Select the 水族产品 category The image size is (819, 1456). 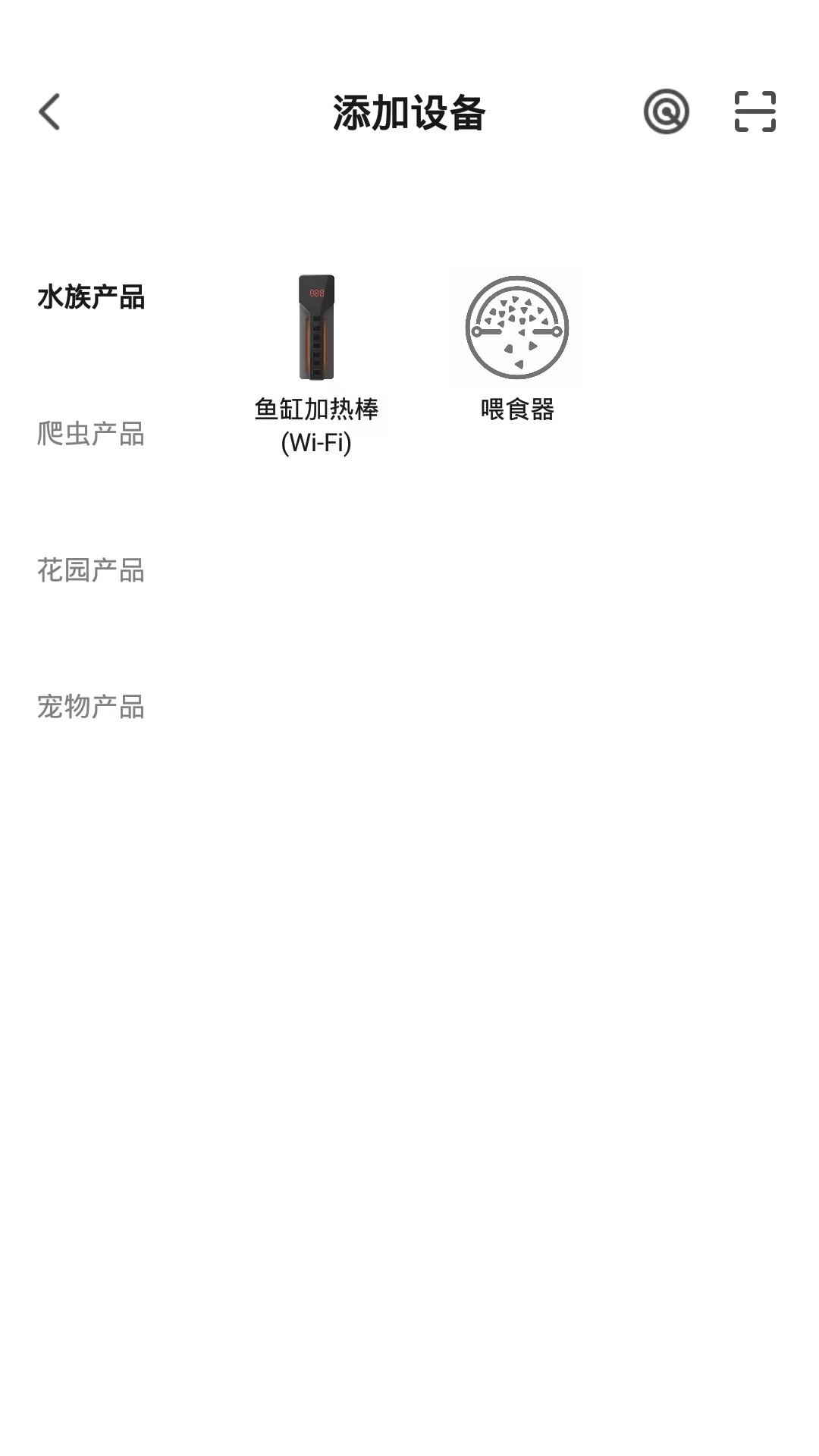(x=91, y=297)
